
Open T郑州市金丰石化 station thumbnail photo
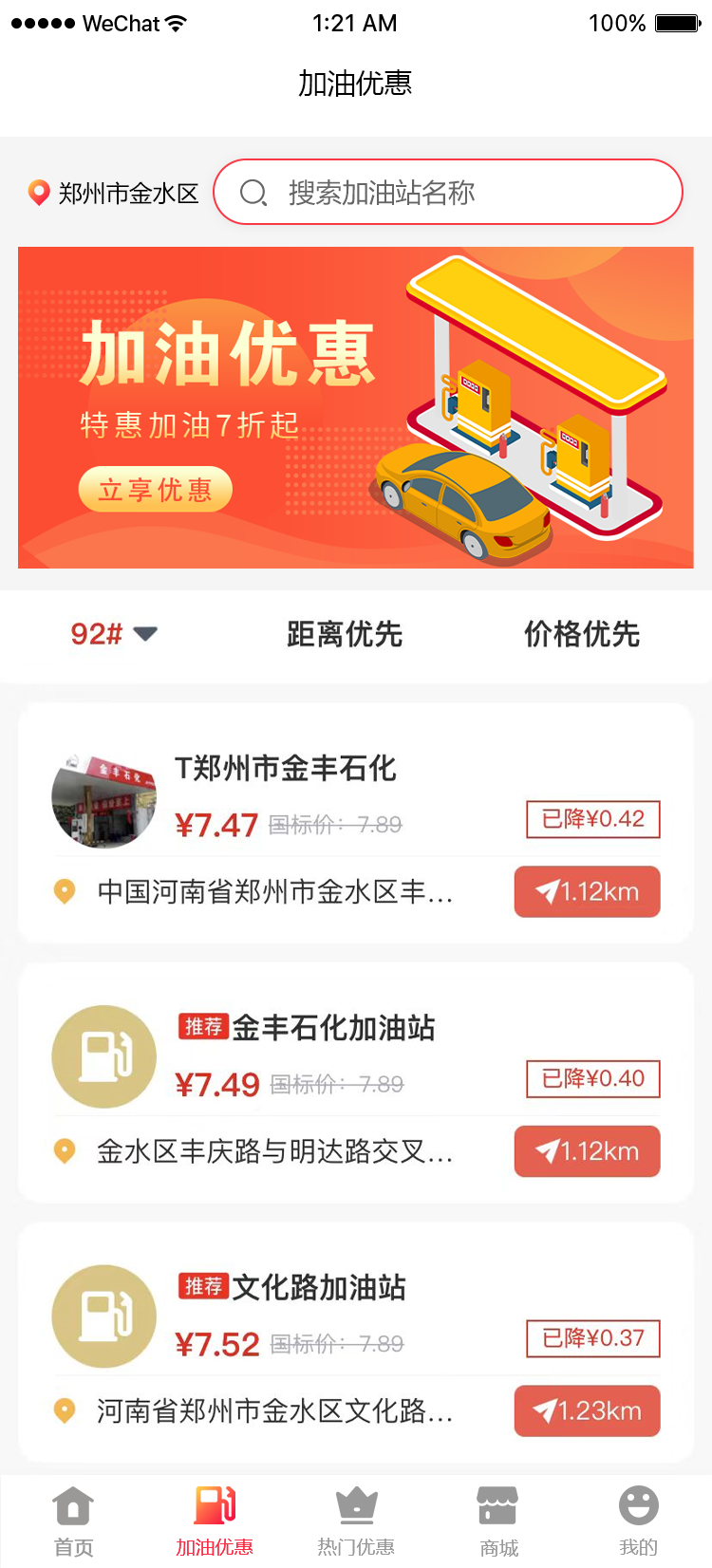click(103, 798)
